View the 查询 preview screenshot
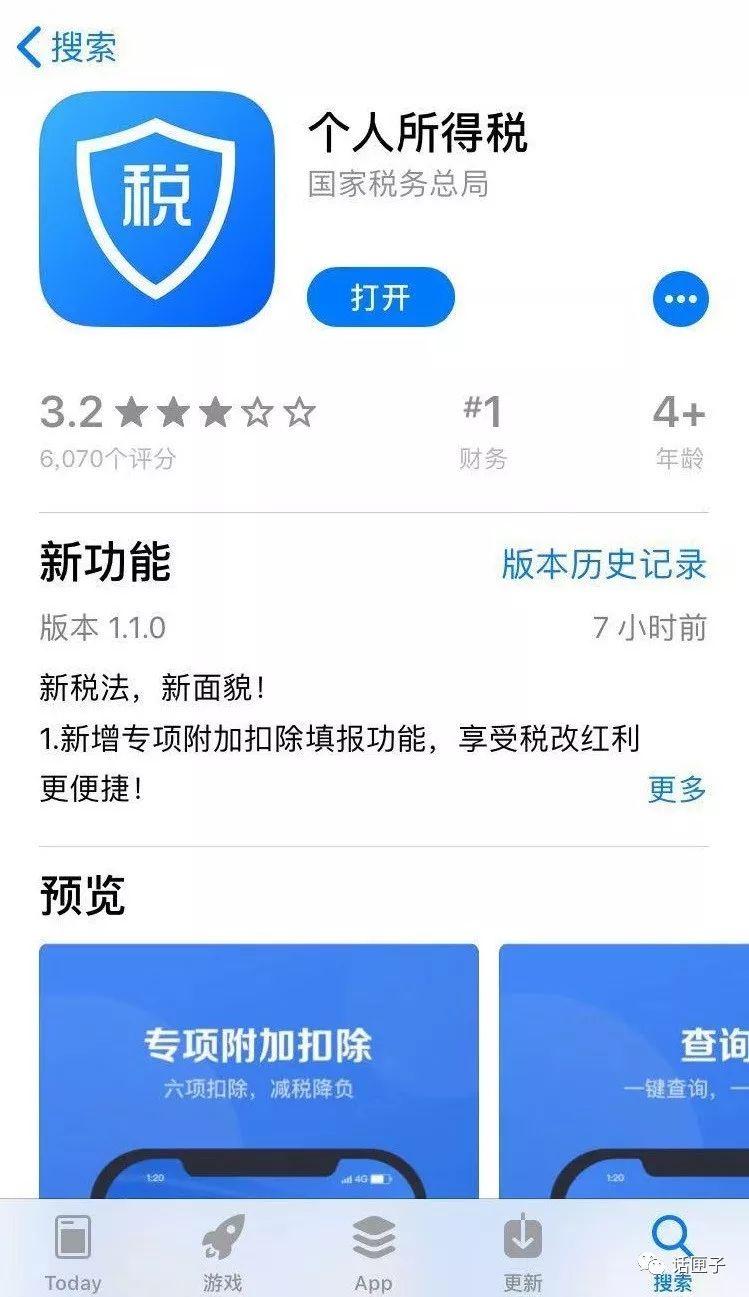This screenshot has height=1297, width=749. [x=623, y=1070]
